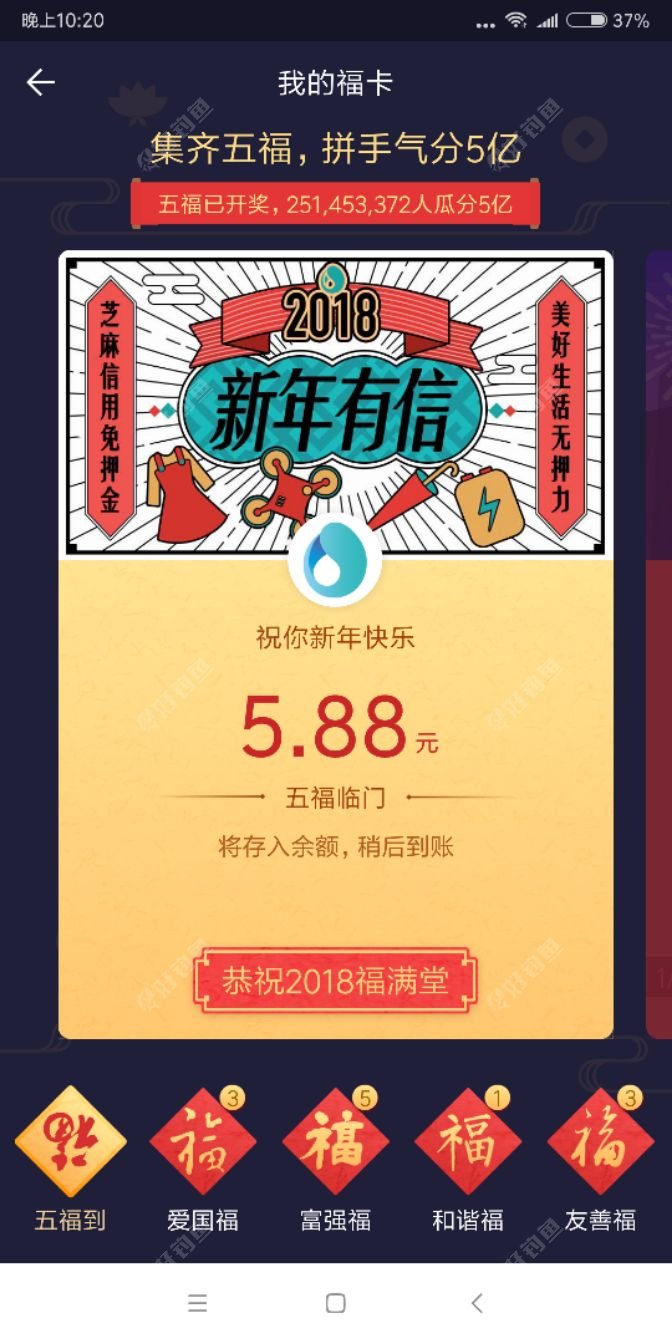
Task: Open the 新年有信 Zhima Credit banner
Action: point(335,405)
